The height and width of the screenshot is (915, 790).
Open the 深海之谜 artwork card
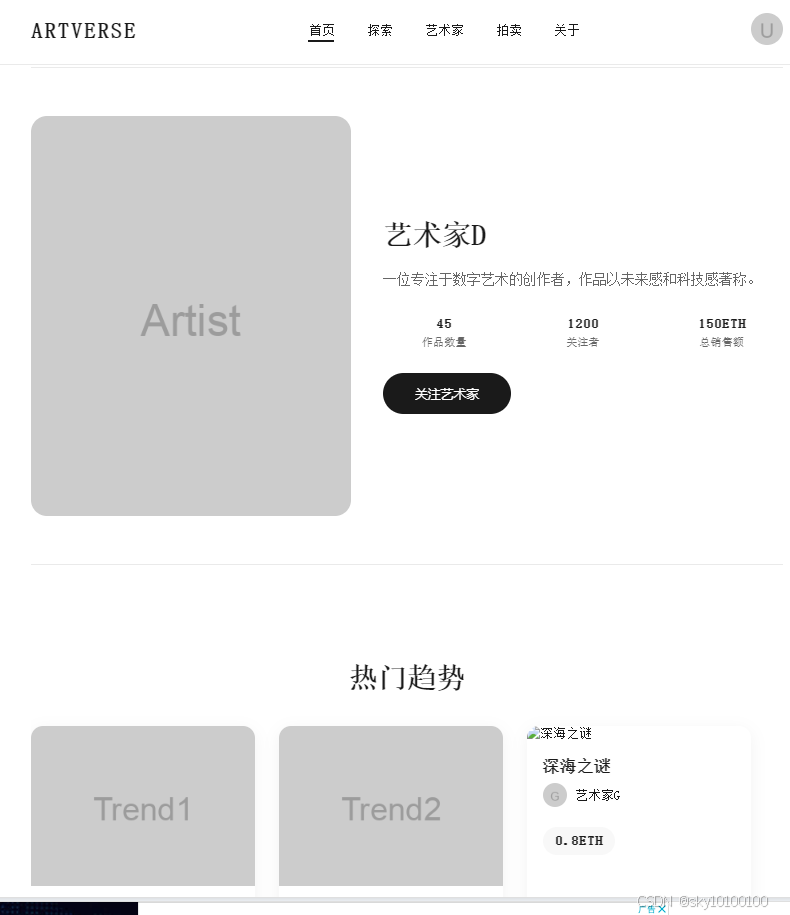pos(638,809)
